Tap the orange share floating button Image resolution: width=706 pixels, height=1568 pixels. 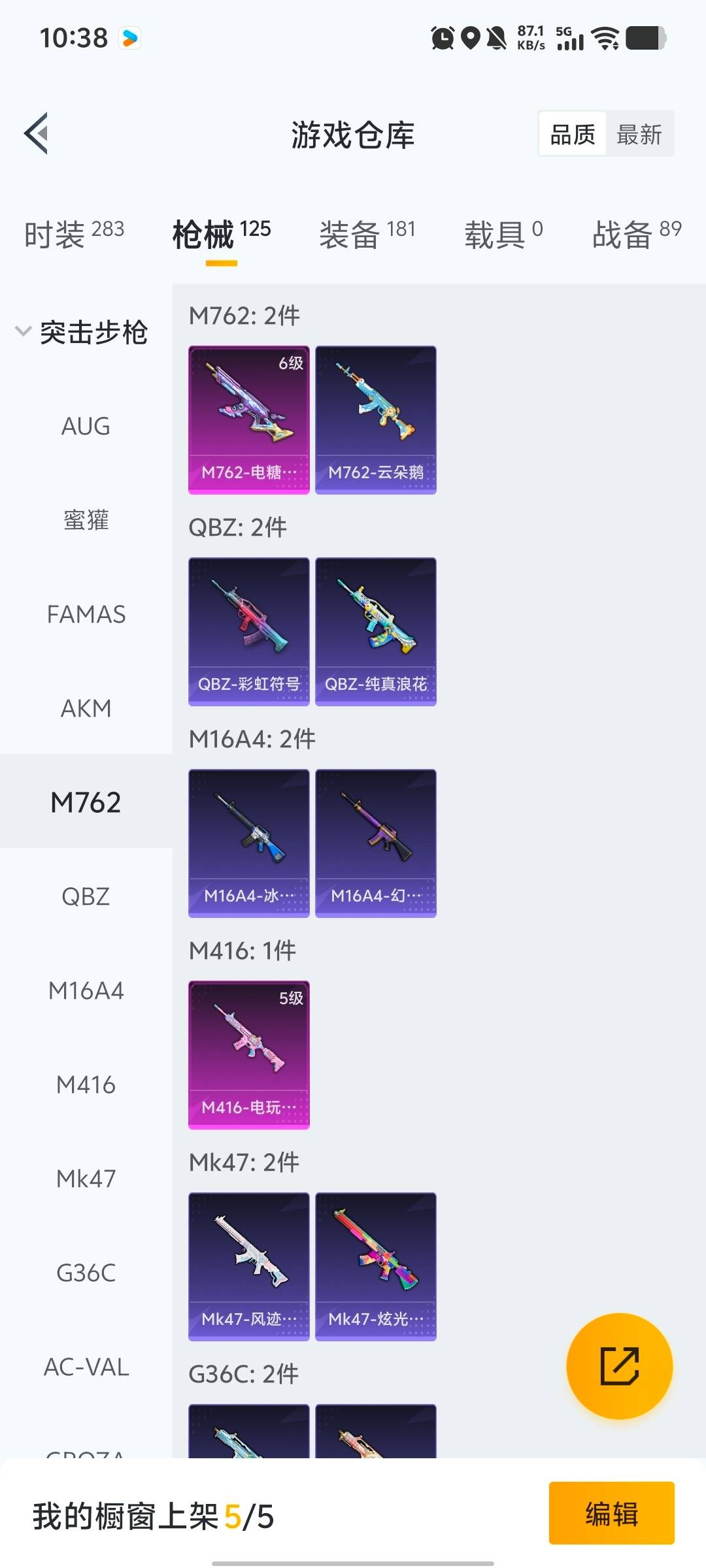[619, 1365]
